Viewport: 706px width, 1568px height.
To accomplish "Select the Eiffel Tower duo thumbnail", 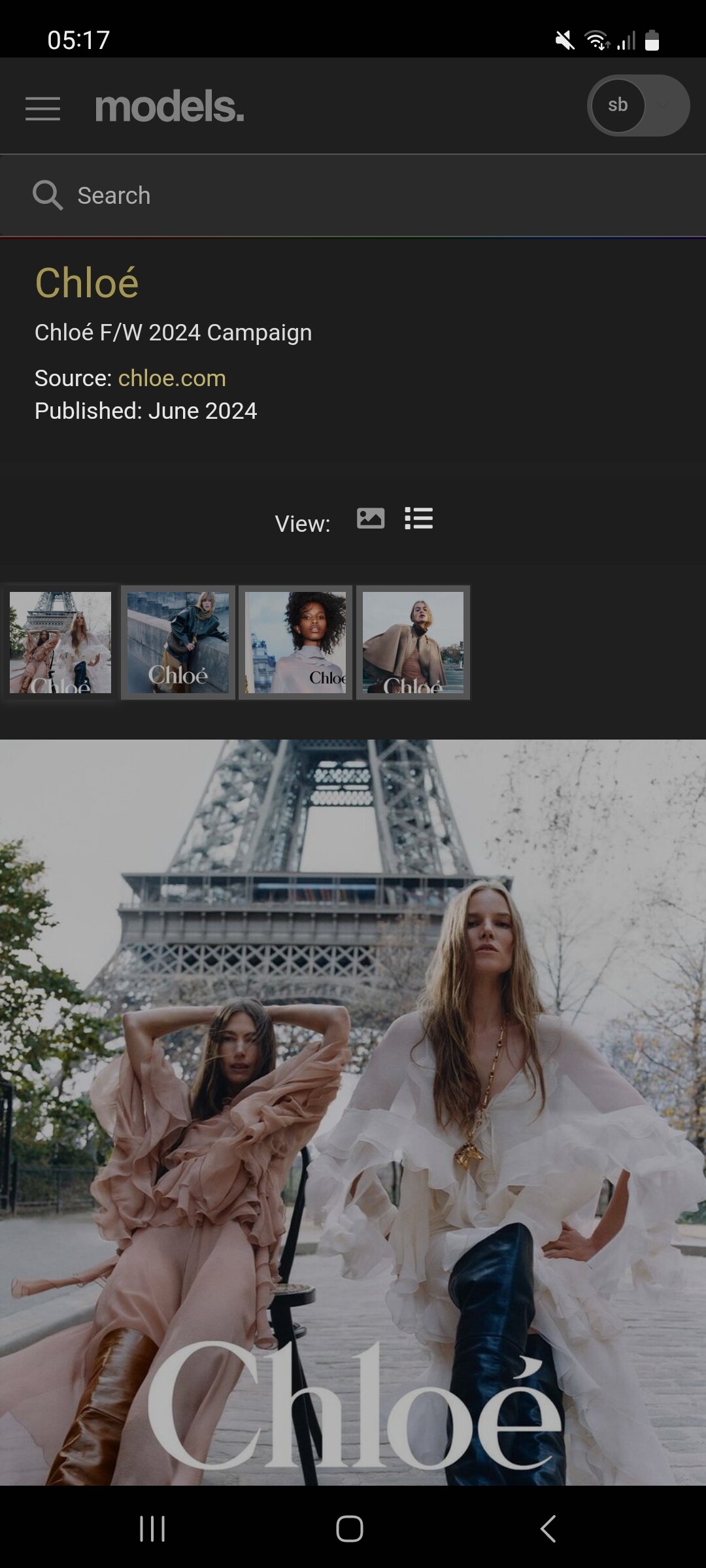I will click(60, 642).
